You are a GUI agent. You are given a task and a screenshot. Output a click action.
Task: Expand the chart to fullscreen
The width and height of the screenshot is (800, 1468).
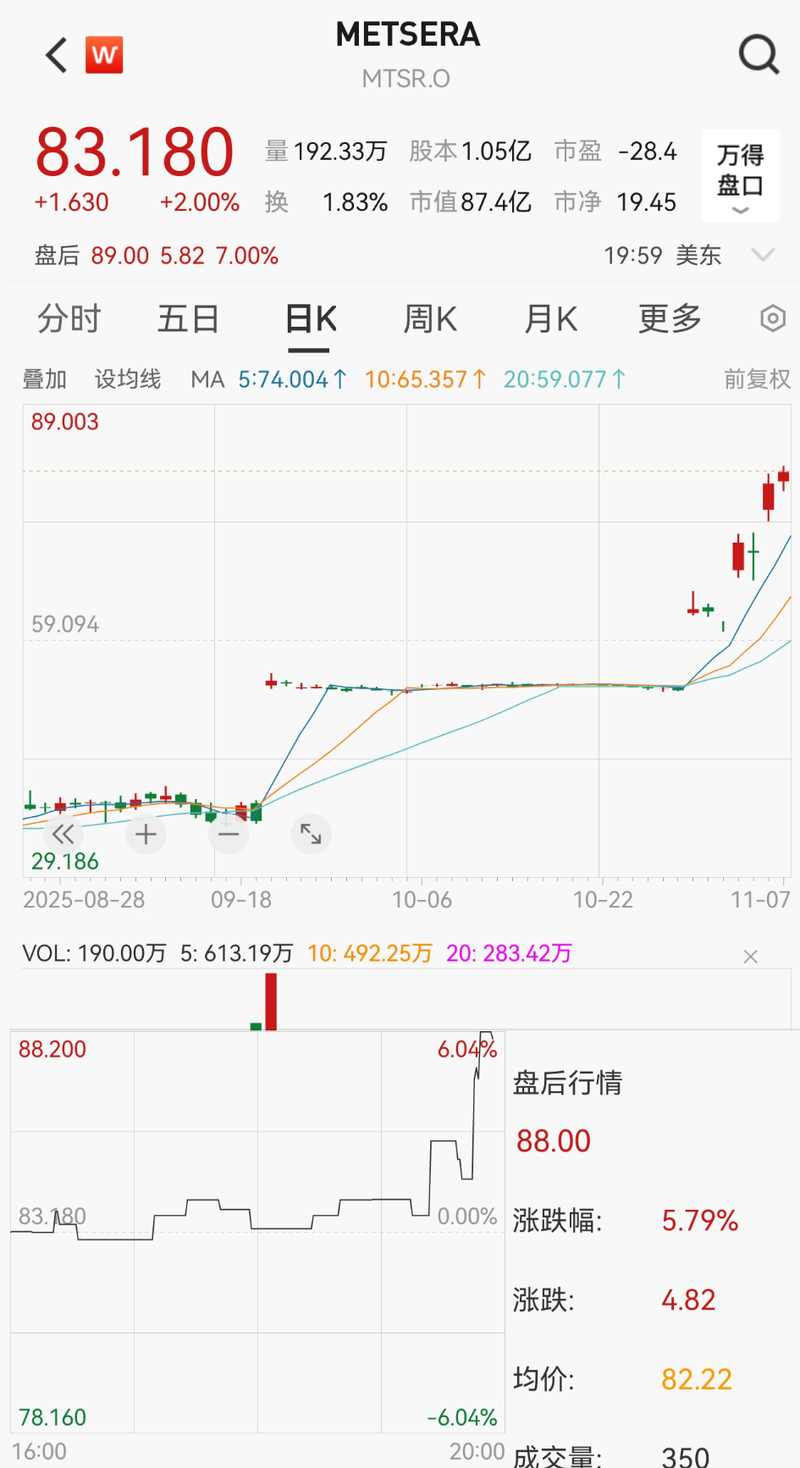(311, 834)
